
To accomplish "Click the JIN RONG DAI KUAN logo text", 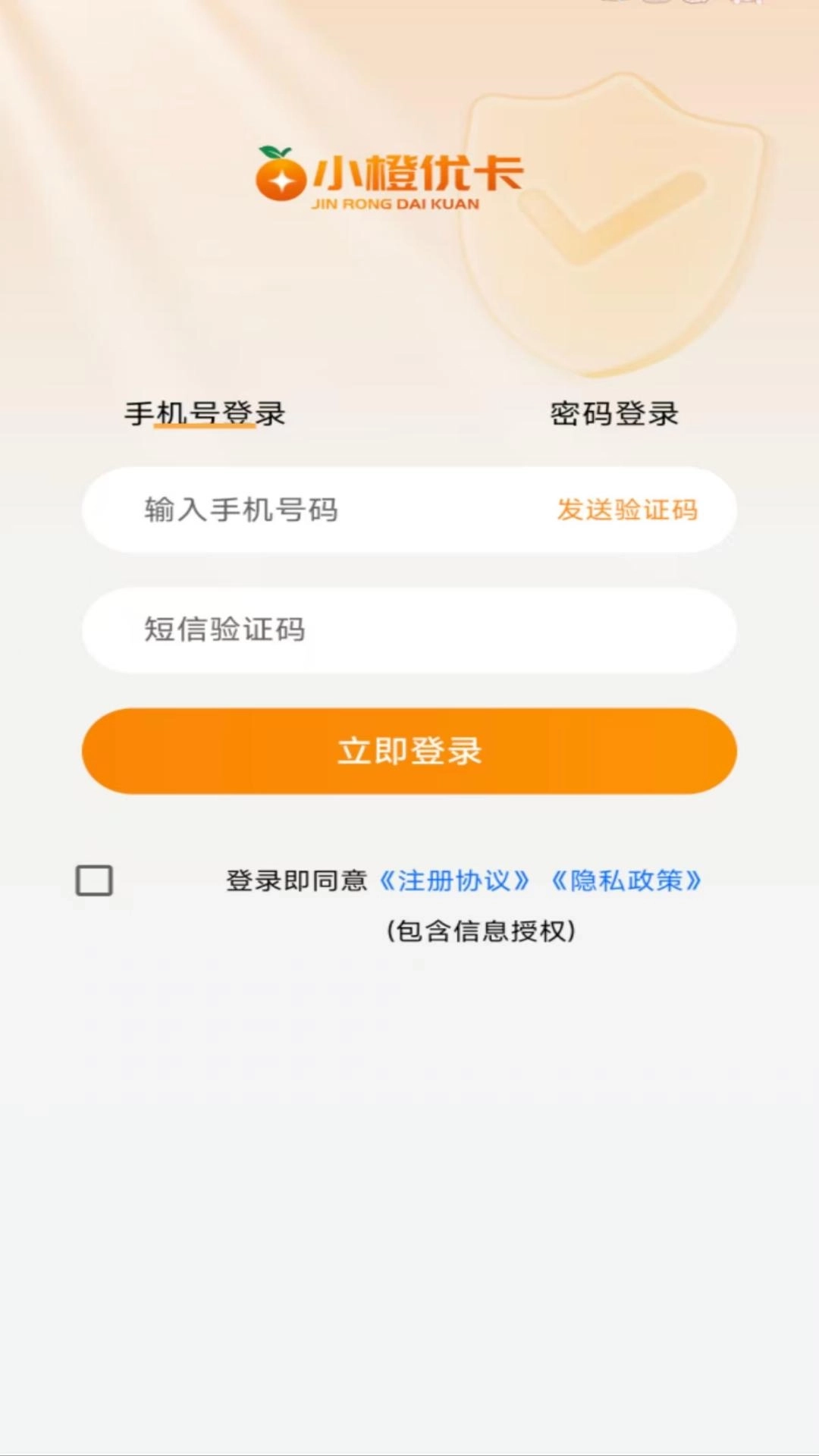I will click(397, 203).
